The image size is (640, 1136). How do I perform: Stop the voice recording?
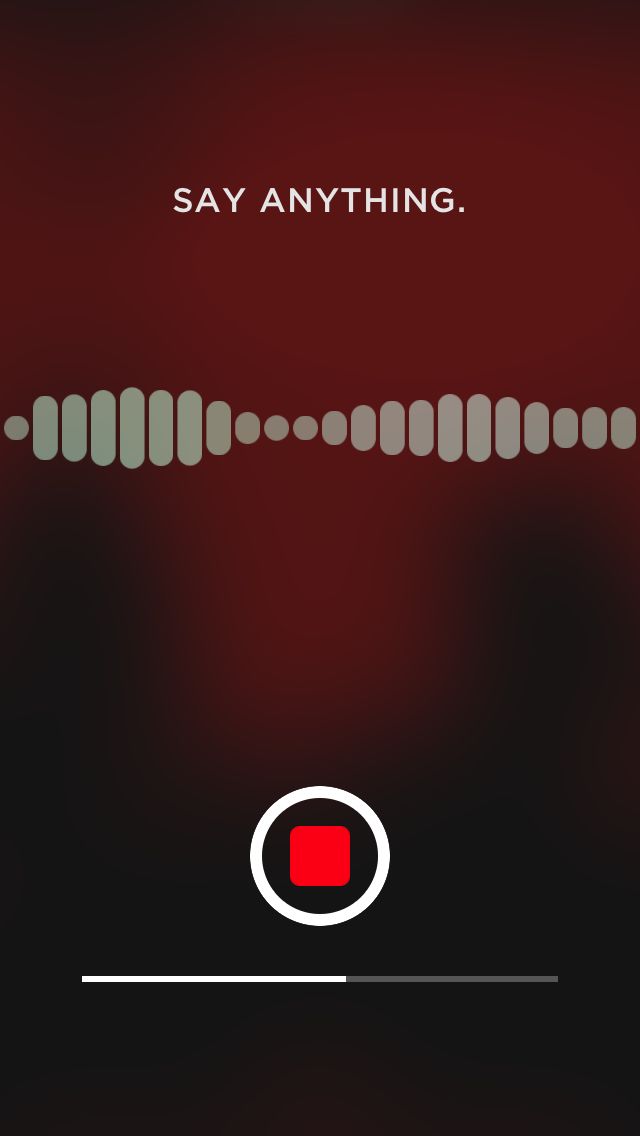(320, 856)
